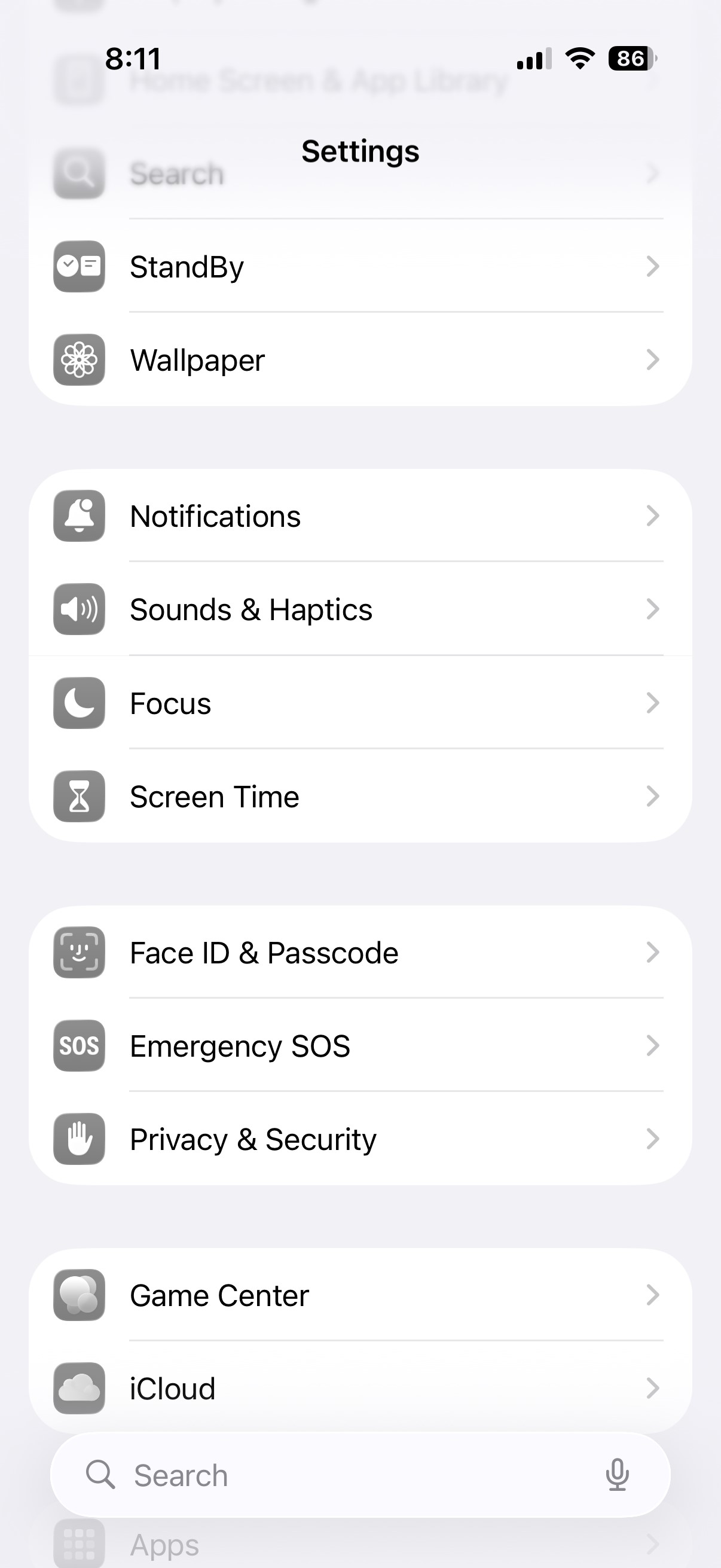Open StandBy settings
This screenshot has height=1568, width=721.
[360, 266]
